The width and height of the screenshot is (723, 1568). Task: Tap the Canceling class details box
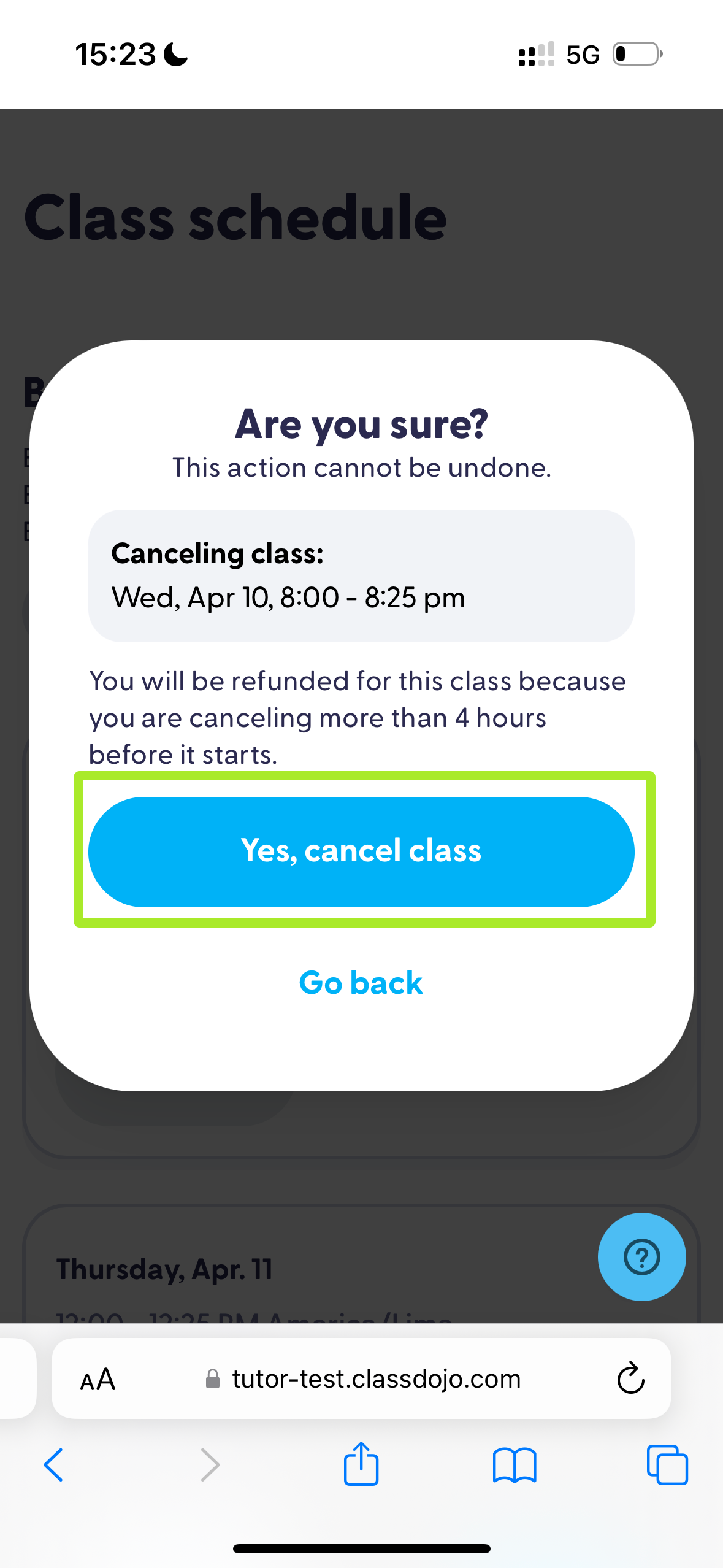[x=361, y=575]
